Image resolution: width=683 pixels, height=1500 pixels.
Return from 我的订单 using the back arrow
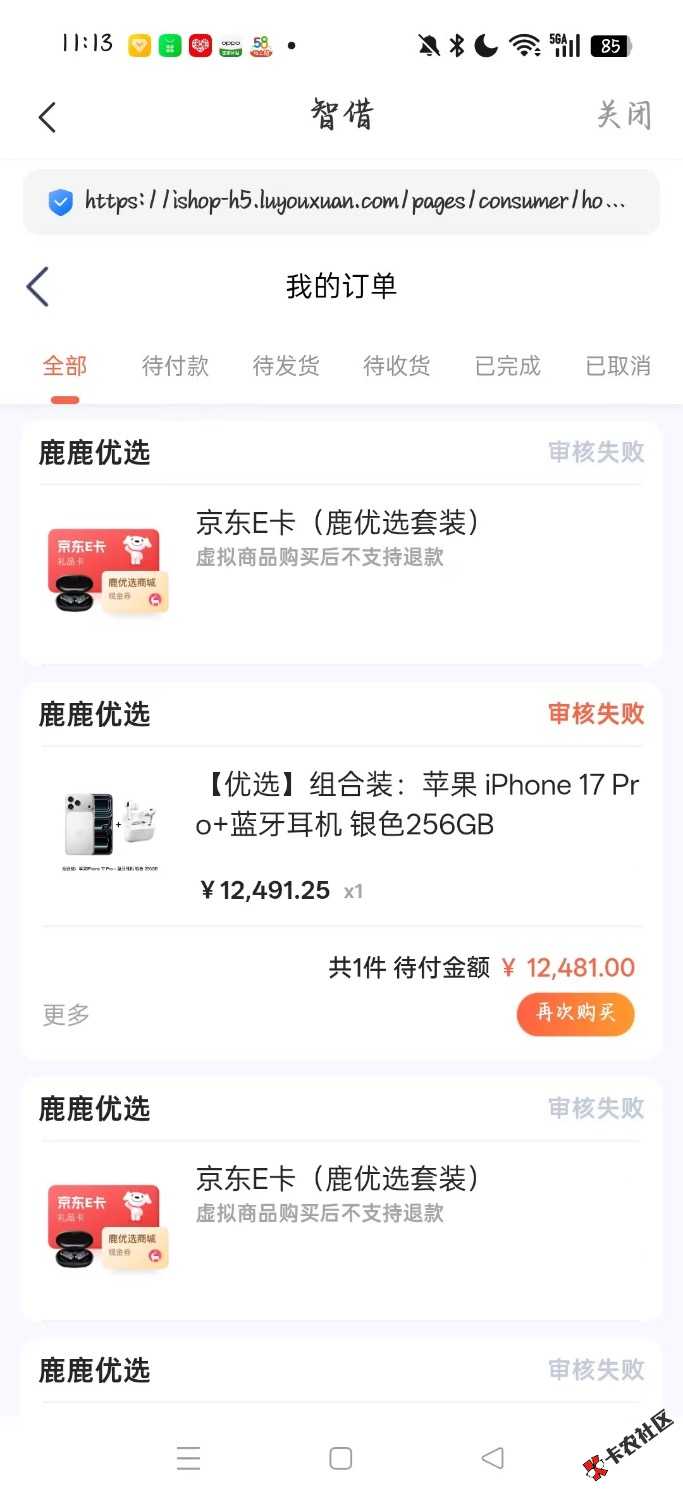point(38,287)
